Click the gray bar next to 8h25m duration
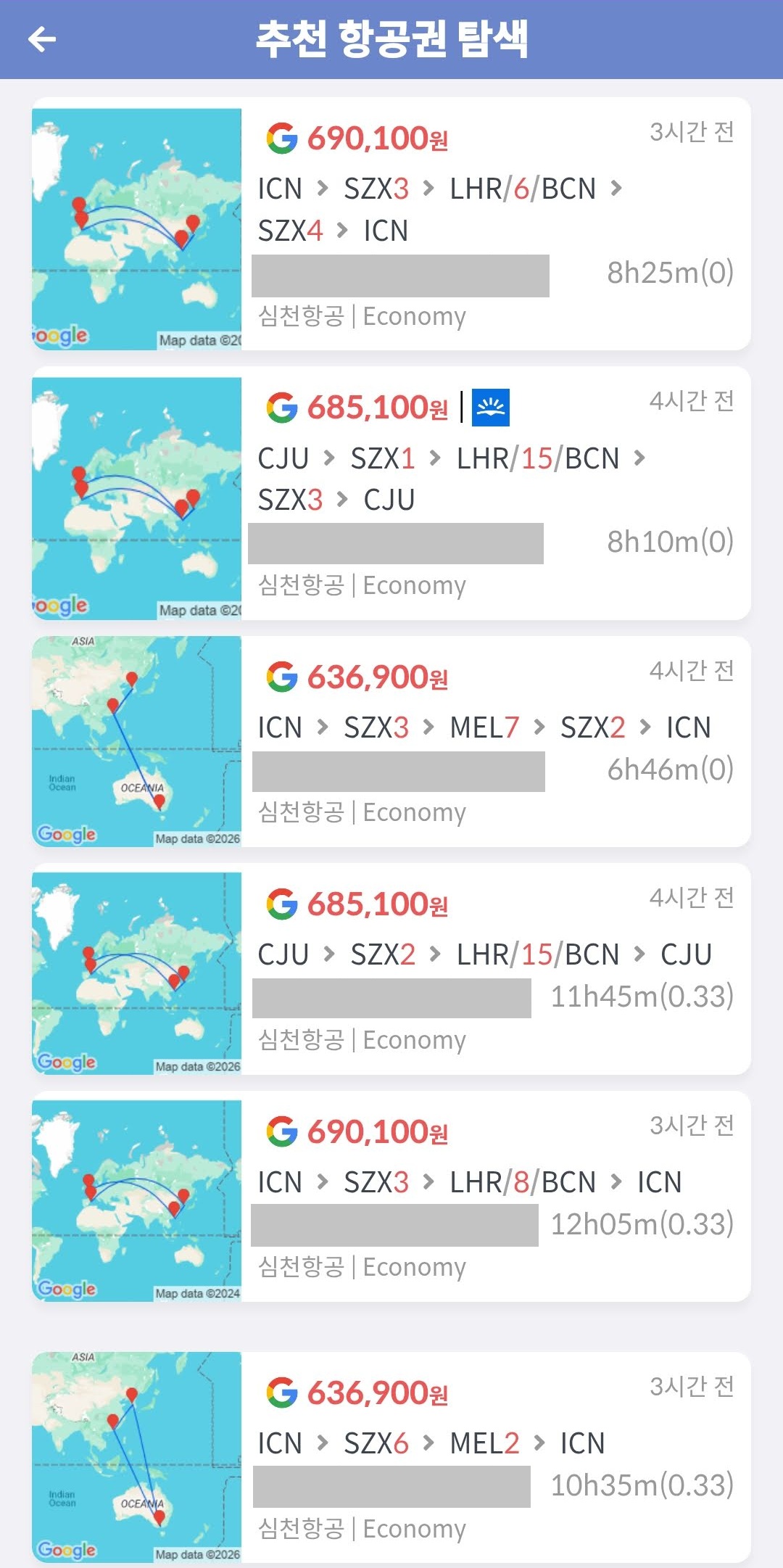Screen dimensions: 783x1568 (399, 274)
